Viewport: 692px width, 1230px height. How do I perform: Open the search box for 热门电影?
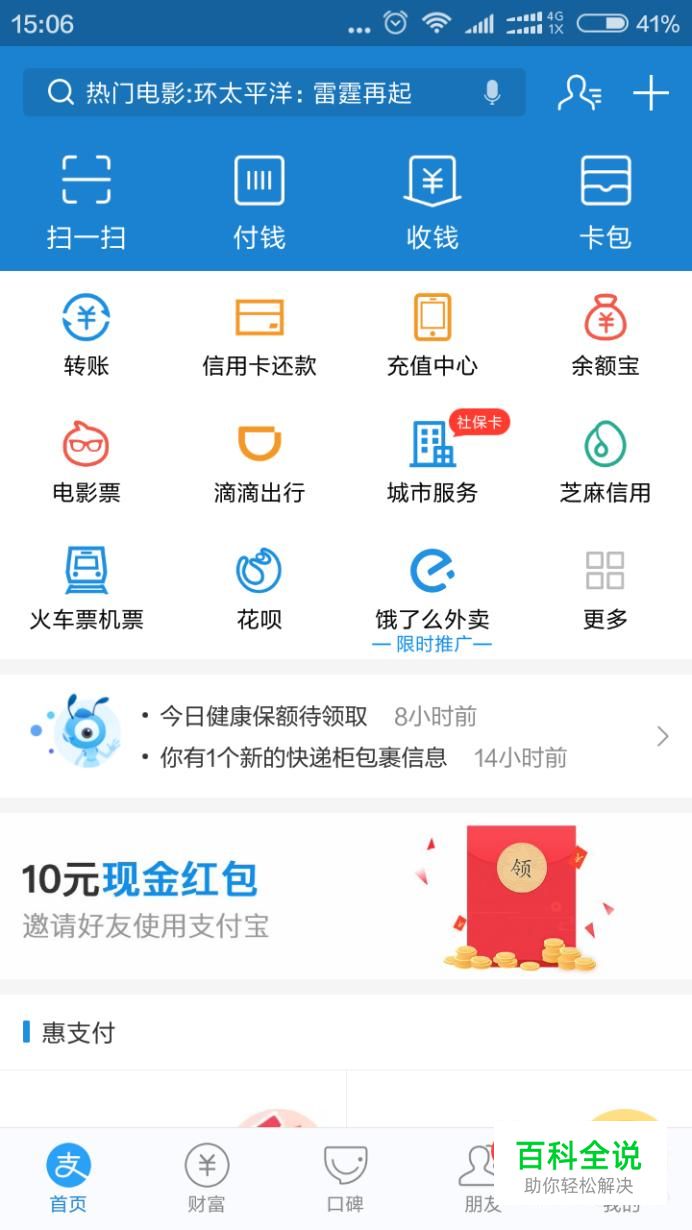click(x=250, y=93)
